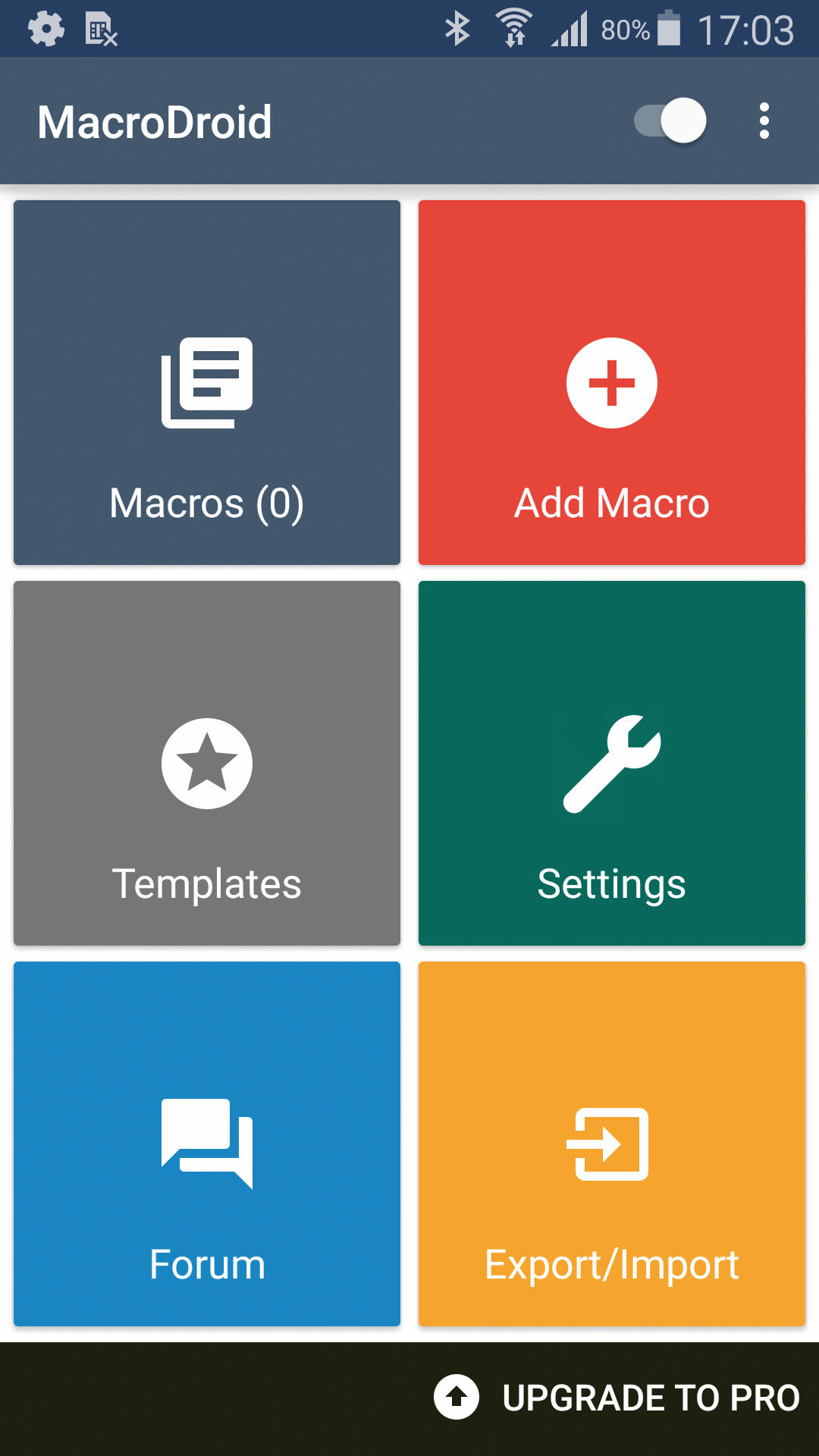Open the Settings tile
This screenshot has width=819, height=1456.
[x=612, y=763]
